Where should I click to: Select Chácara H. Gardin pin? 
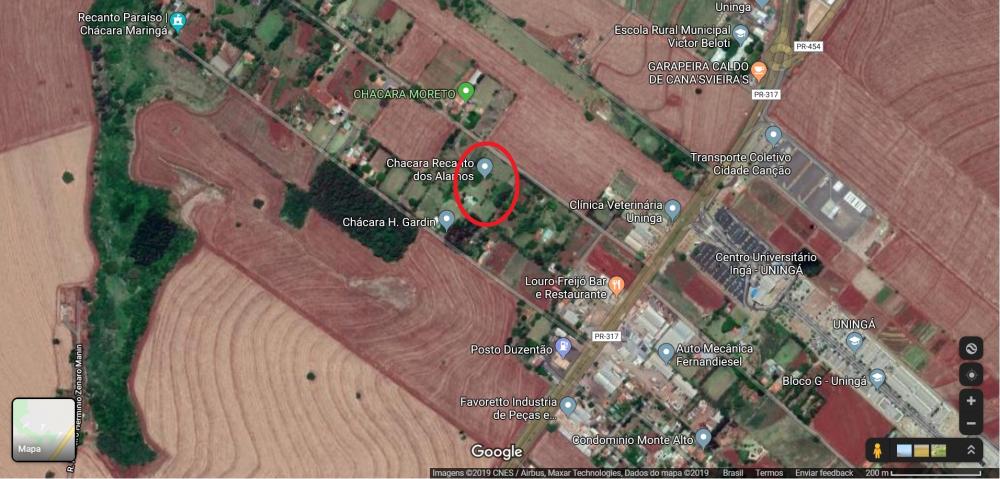pos(447,218)
